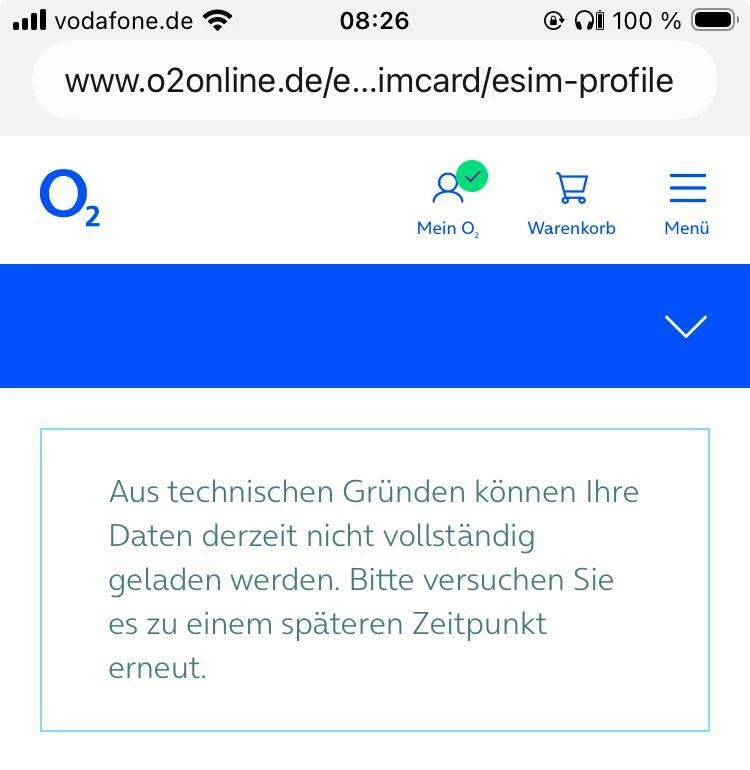This screenshot has height=770, width=750.
Task: Go to the O2 homepage logo
Action: coord(70,198)
